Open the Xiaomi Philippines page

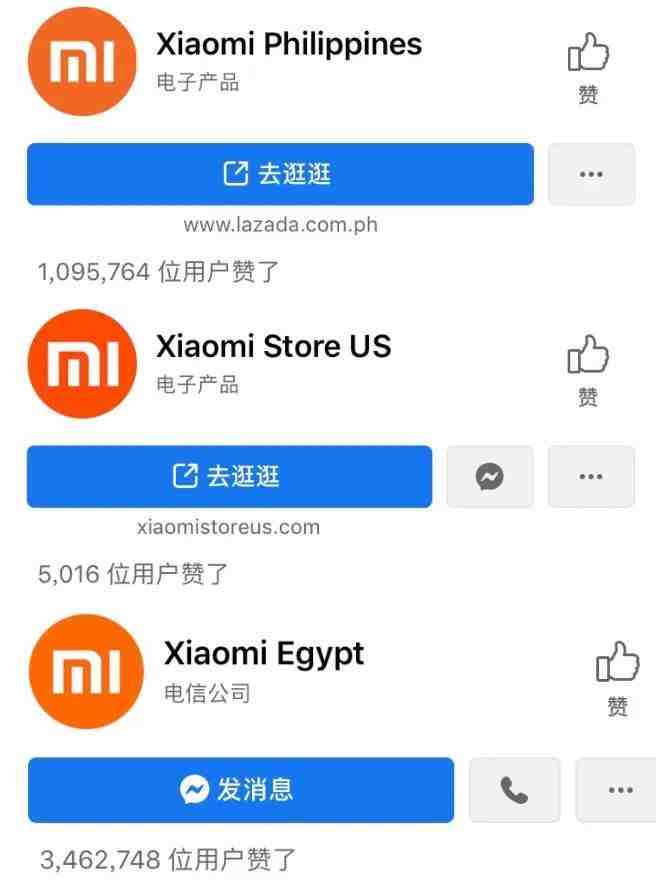(x=288, y=44)
